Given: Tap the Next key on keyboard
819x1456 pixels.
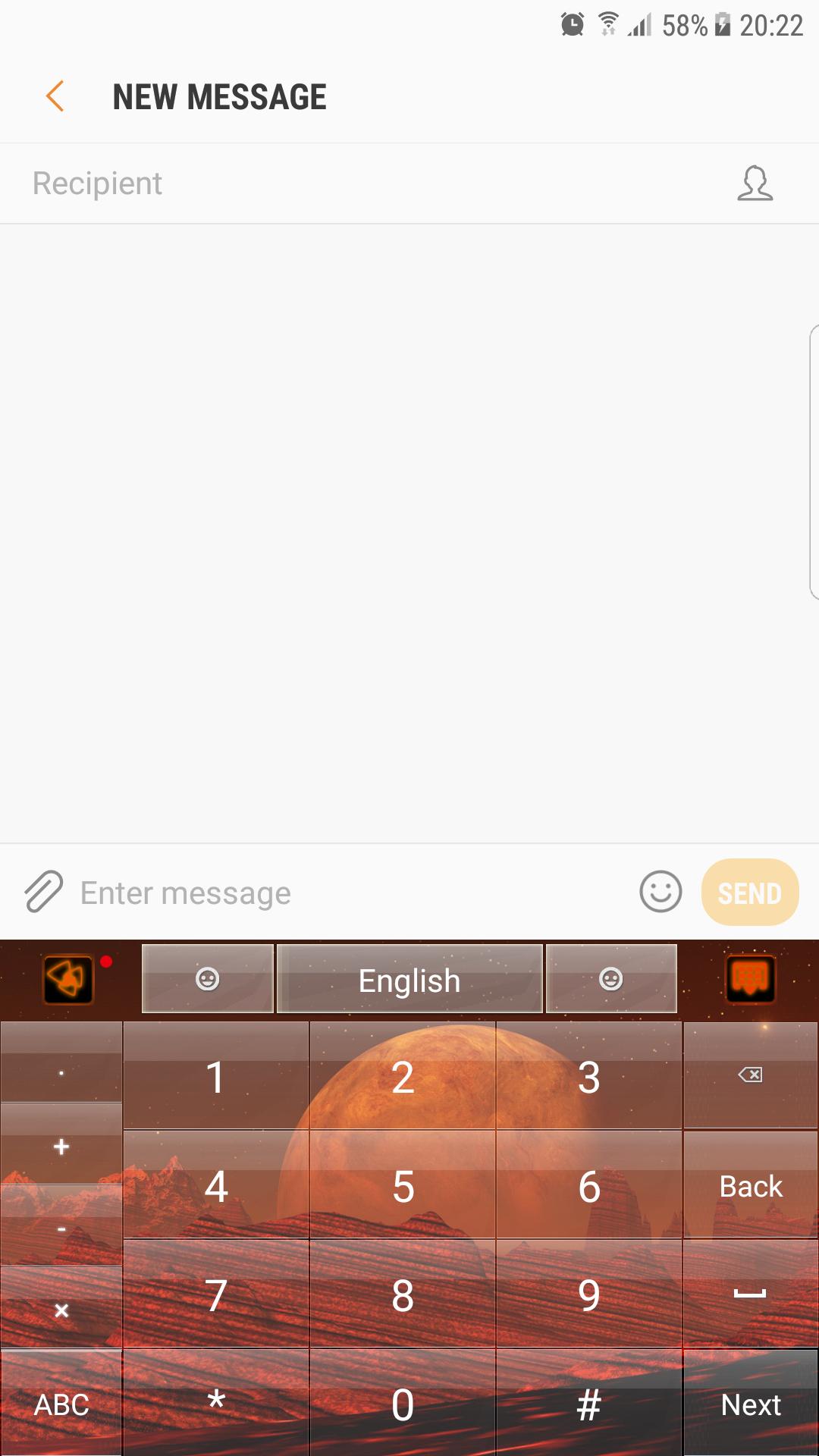Looking at the screenshot, I should [x=750, y=1404].
